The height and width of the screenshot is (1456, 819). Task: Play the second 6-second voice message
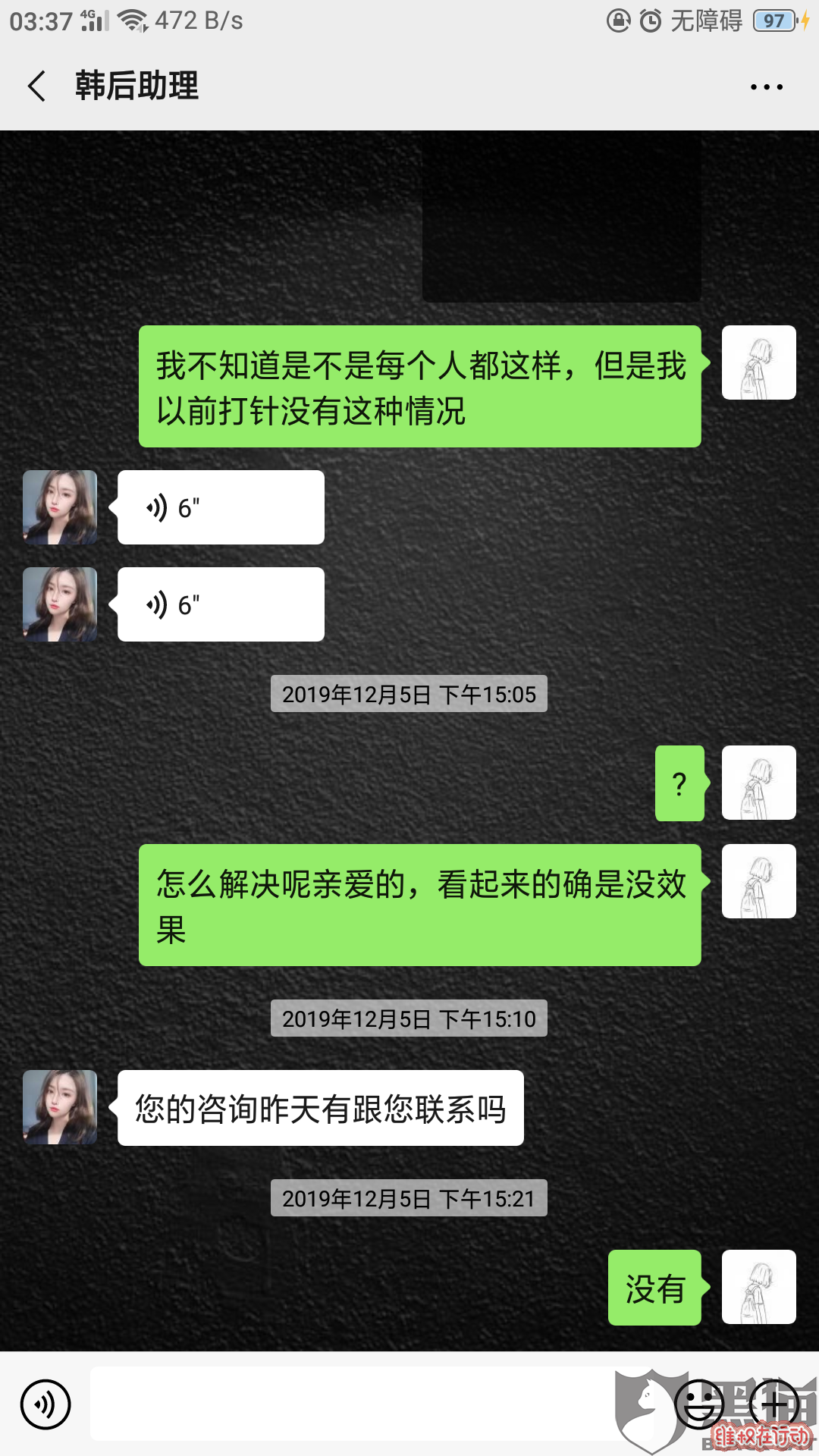tap(220, 604)
